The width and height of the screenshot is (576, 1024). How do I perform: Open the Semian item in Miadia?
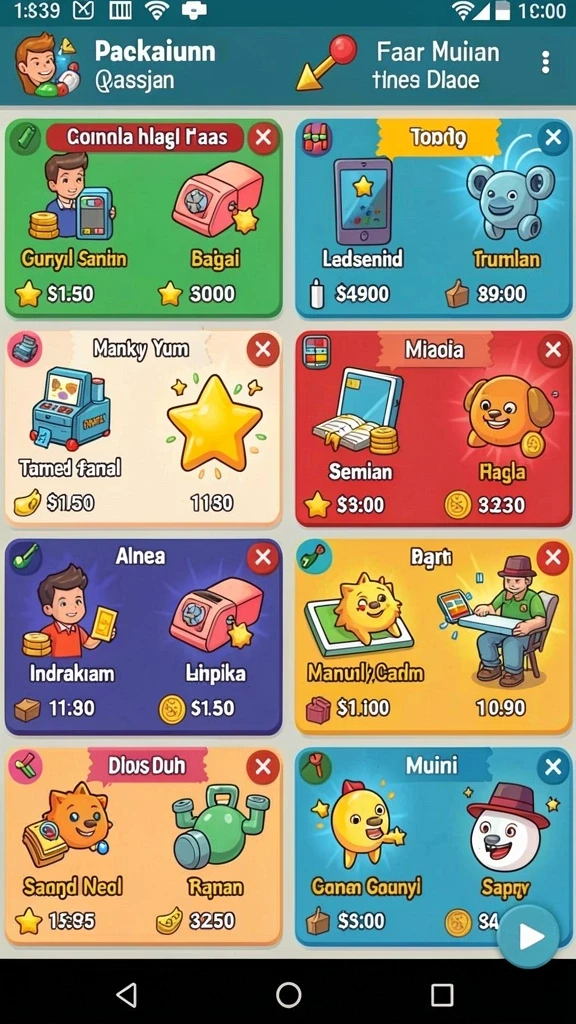pyautogui.click(x=359, y=424)
